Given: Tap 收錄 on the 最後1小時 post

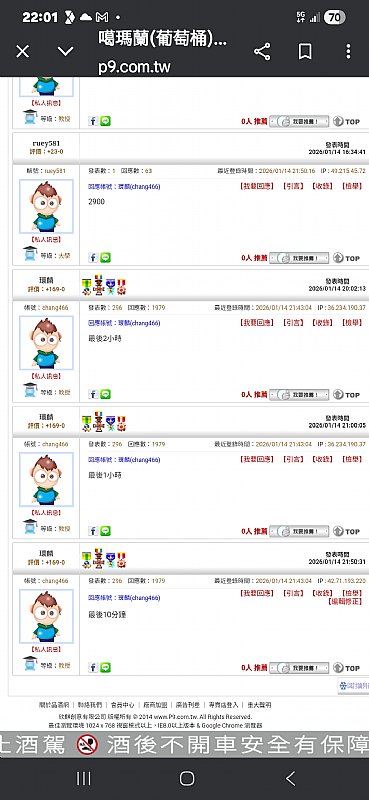Looking at the screenshot, I should [x=322, y=459].
